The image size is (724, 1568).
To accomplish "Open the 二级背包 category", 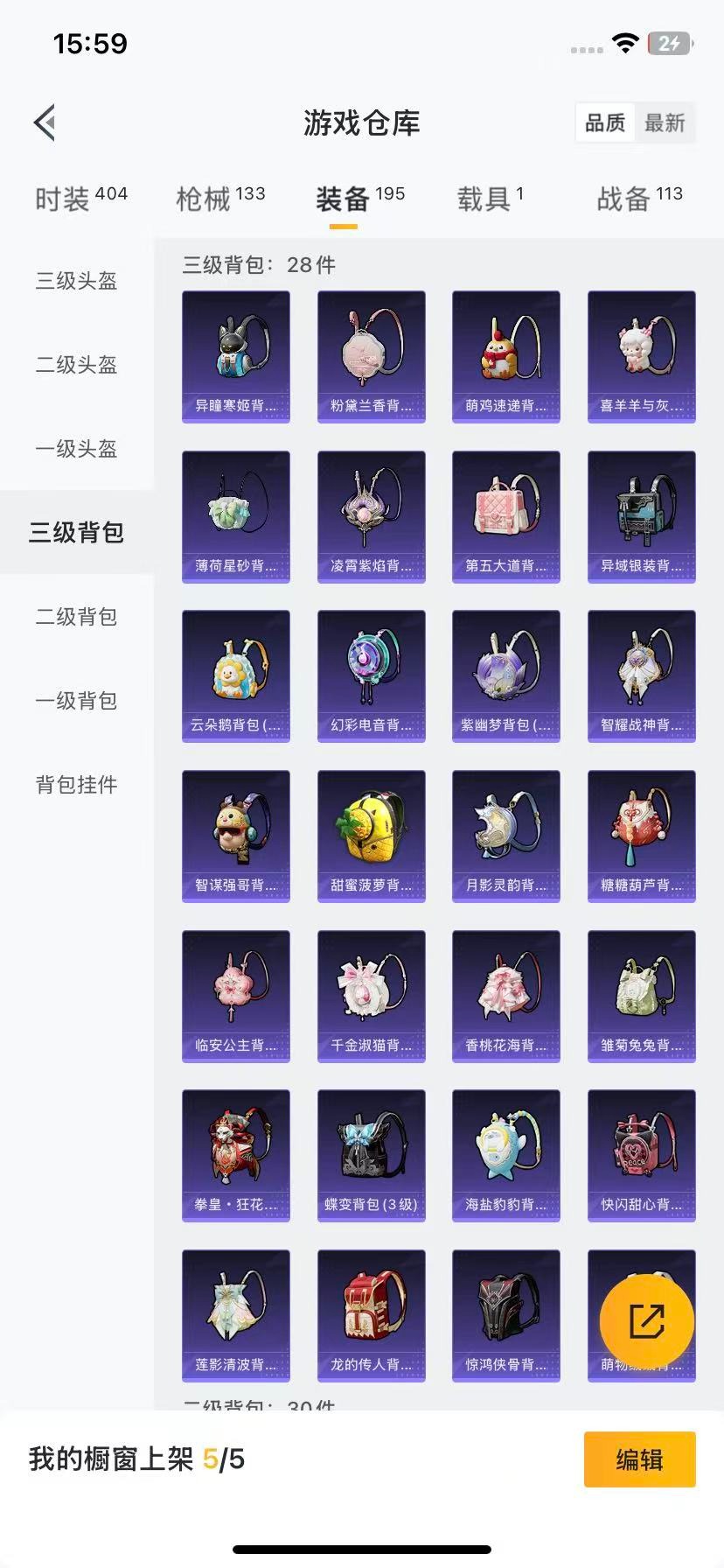I will (x=77, y=617).
